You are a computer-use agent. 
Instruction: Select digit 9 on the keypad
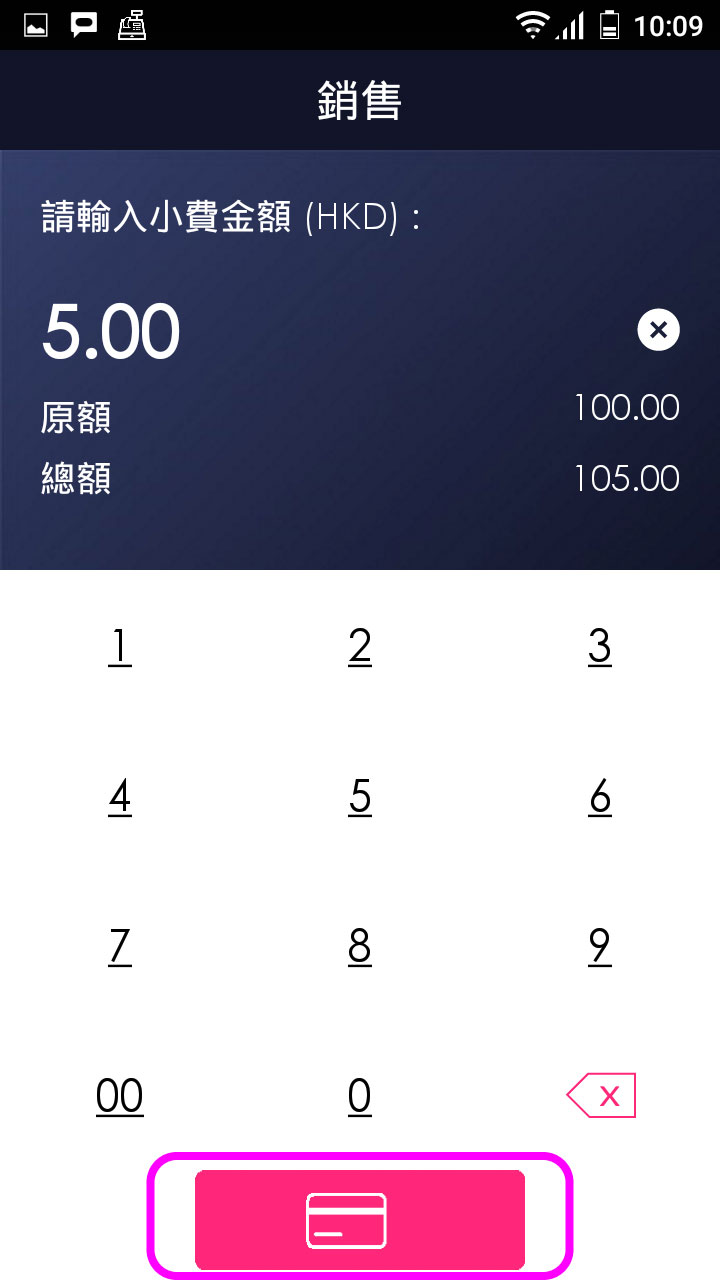click(x=600, y=946)
